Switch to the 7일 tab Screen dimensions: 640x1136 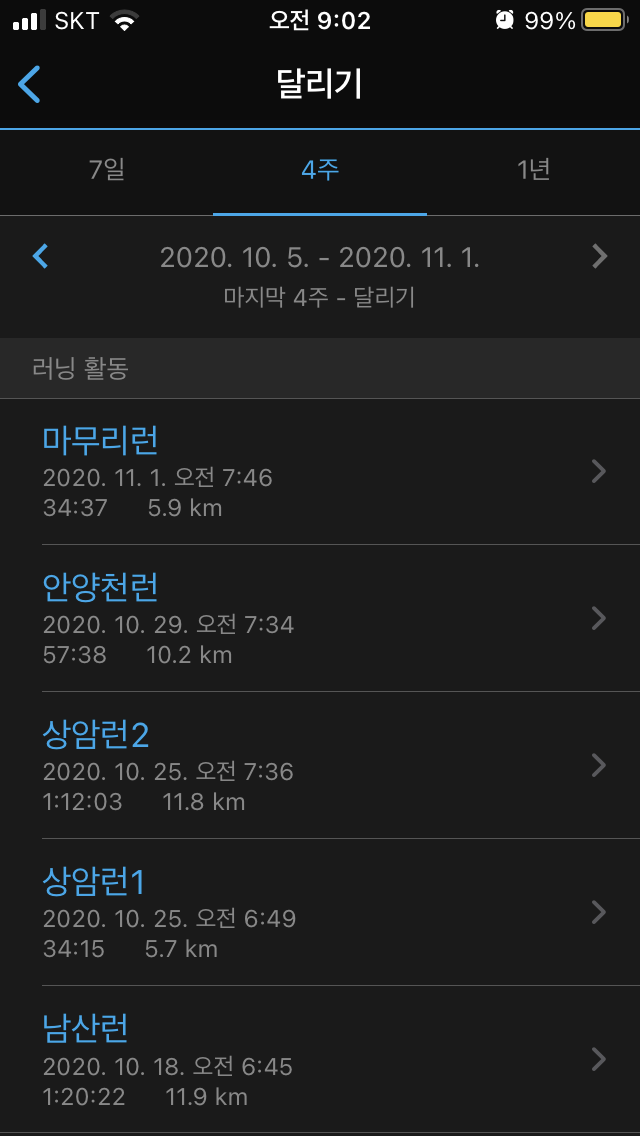click(x=107, y=170)
